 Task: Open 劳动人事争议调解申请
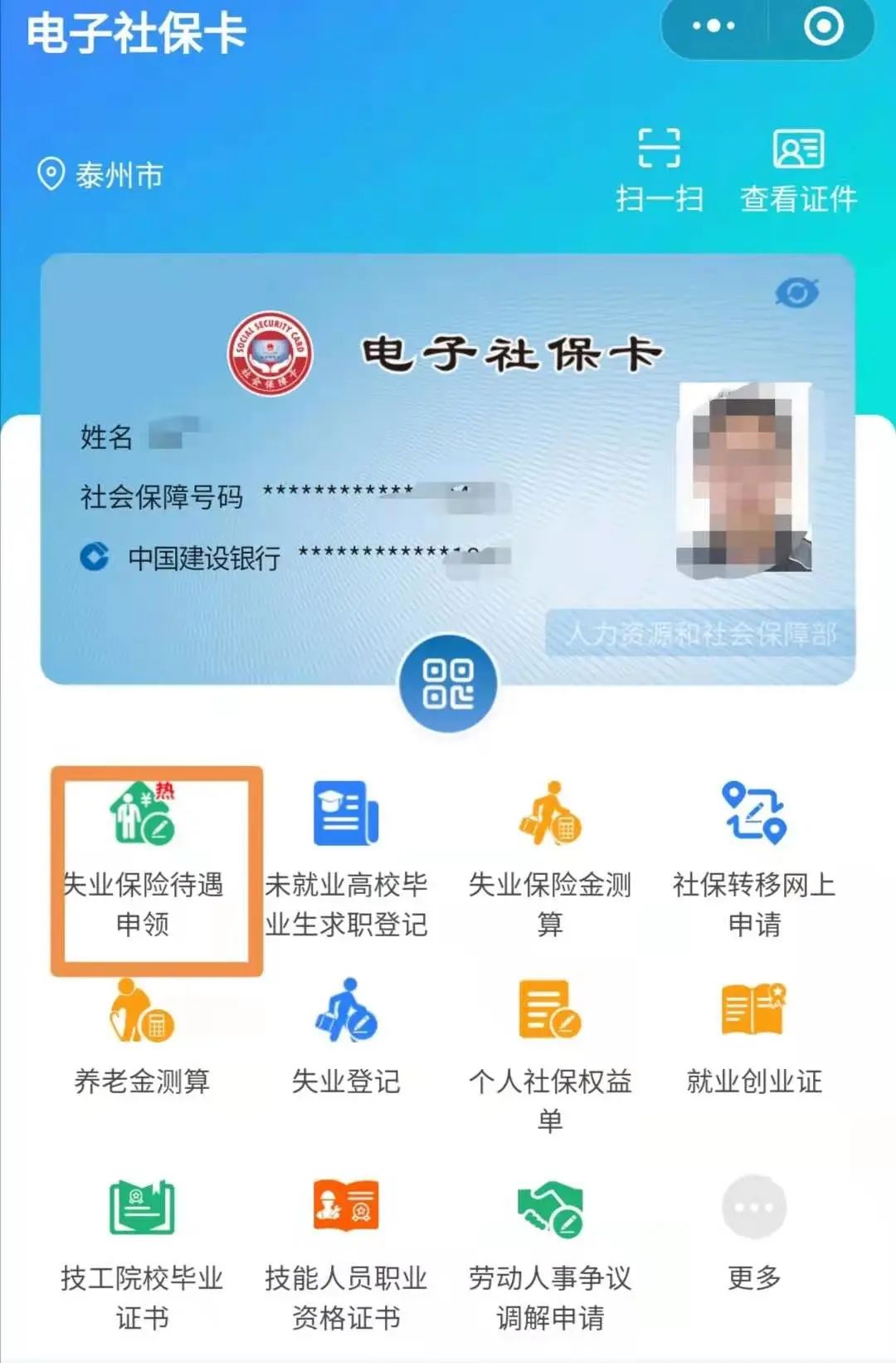549,1253
